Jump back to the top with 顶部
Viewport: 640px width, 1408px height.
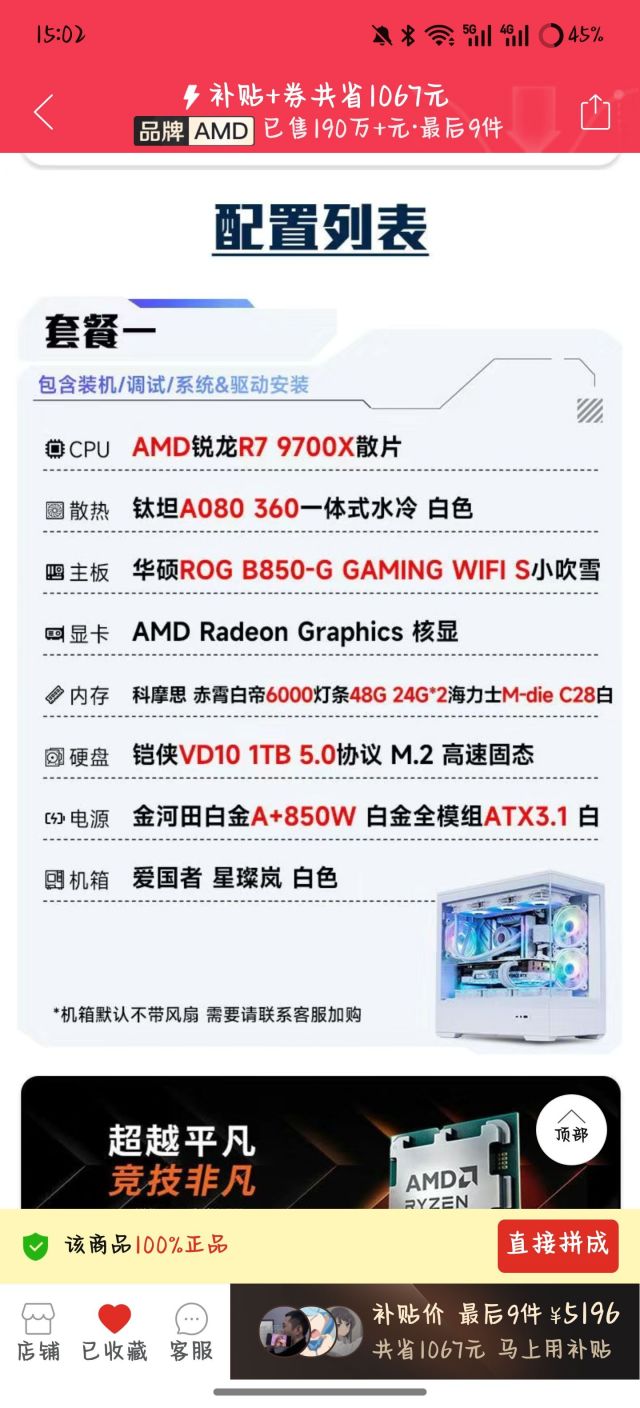(x=571, y=1129)
